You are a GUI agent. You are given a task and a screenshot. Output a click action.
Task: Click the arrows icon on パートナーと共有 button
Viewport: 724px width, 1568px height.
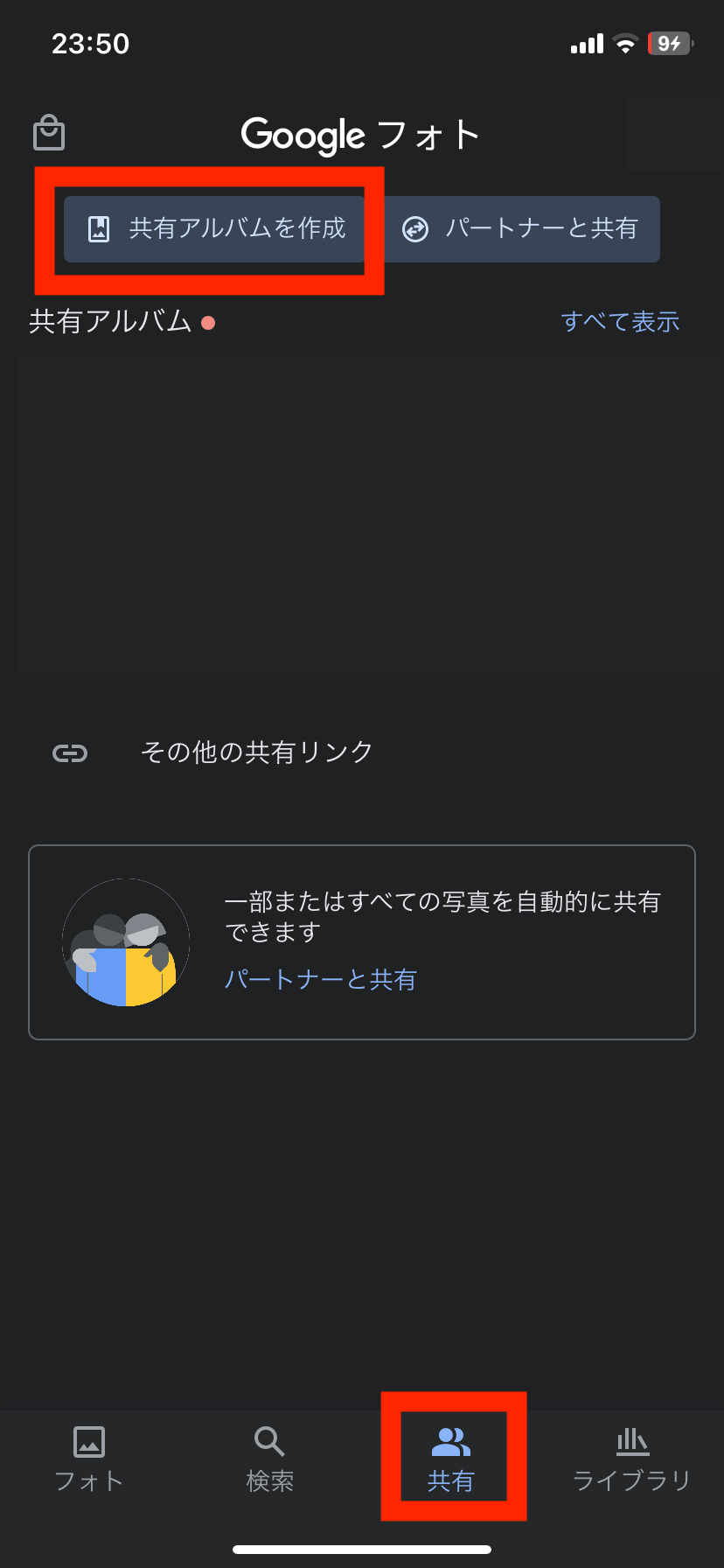pos(413,229)
